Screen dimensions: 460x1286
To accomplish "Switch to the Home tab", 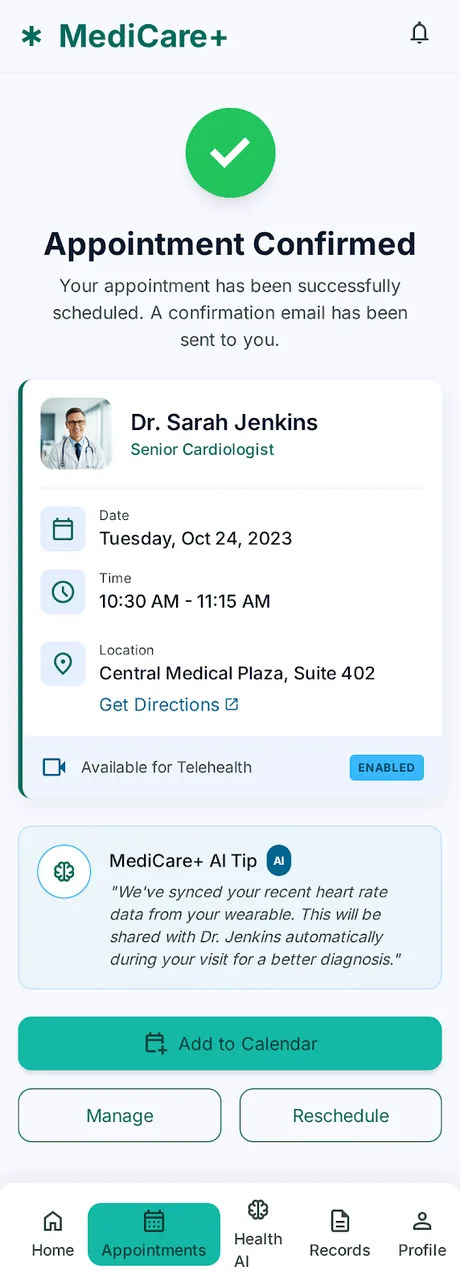I will pos(53,1234).
